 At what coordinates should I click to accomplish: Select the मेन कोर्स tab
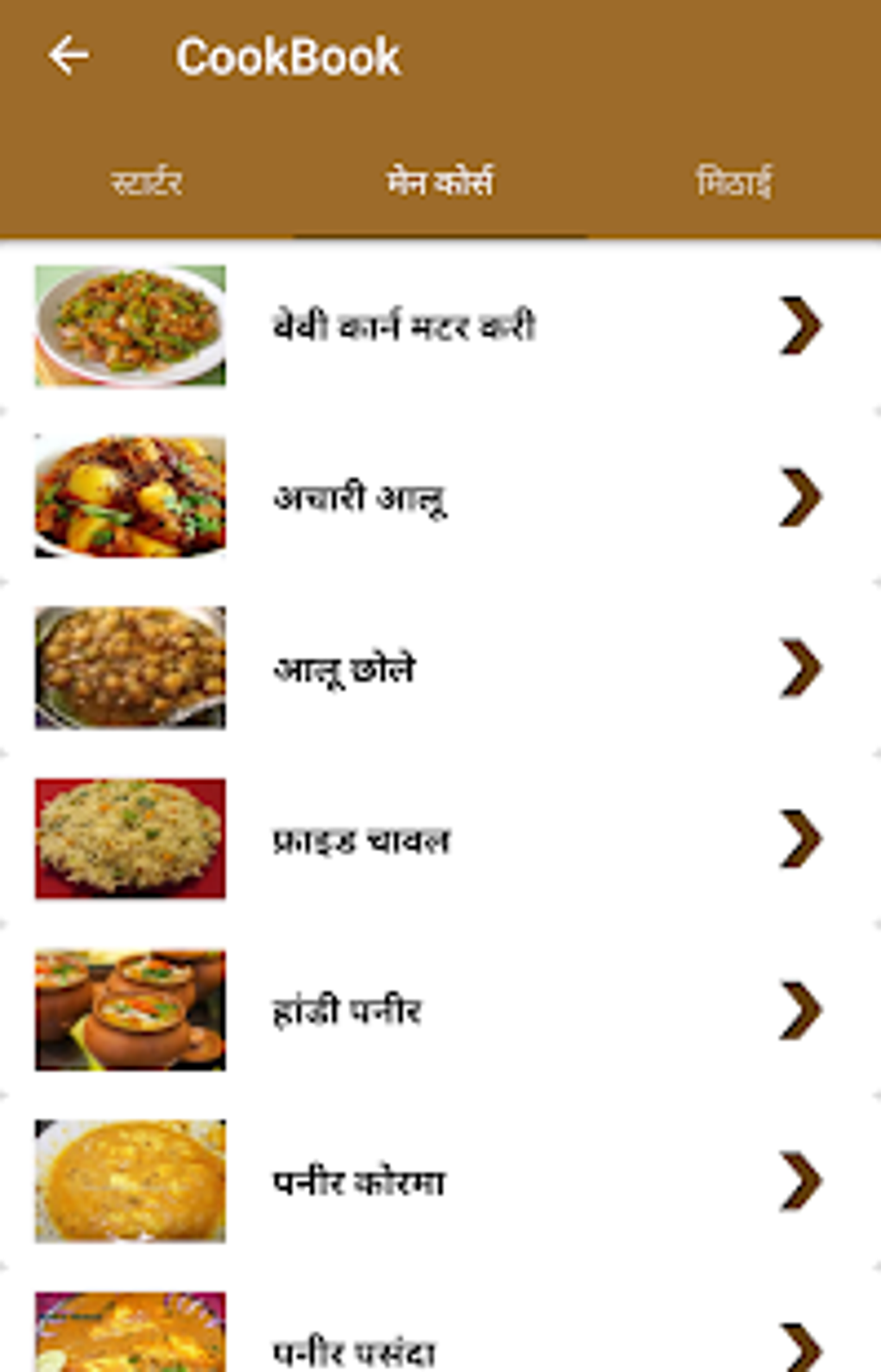coord(440,183)
